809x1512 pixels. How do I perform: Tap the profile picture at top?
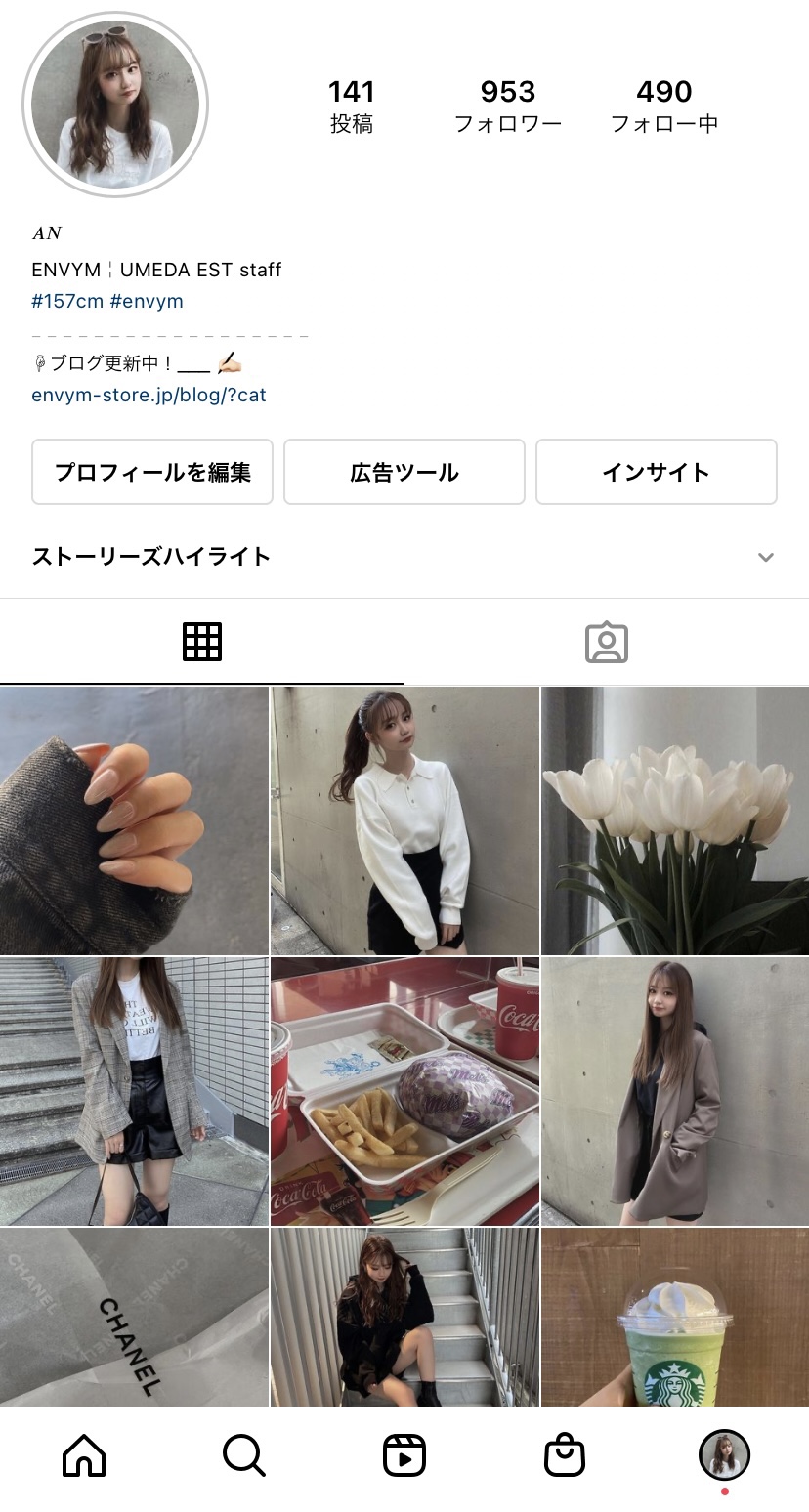click(x=115, y=105)
